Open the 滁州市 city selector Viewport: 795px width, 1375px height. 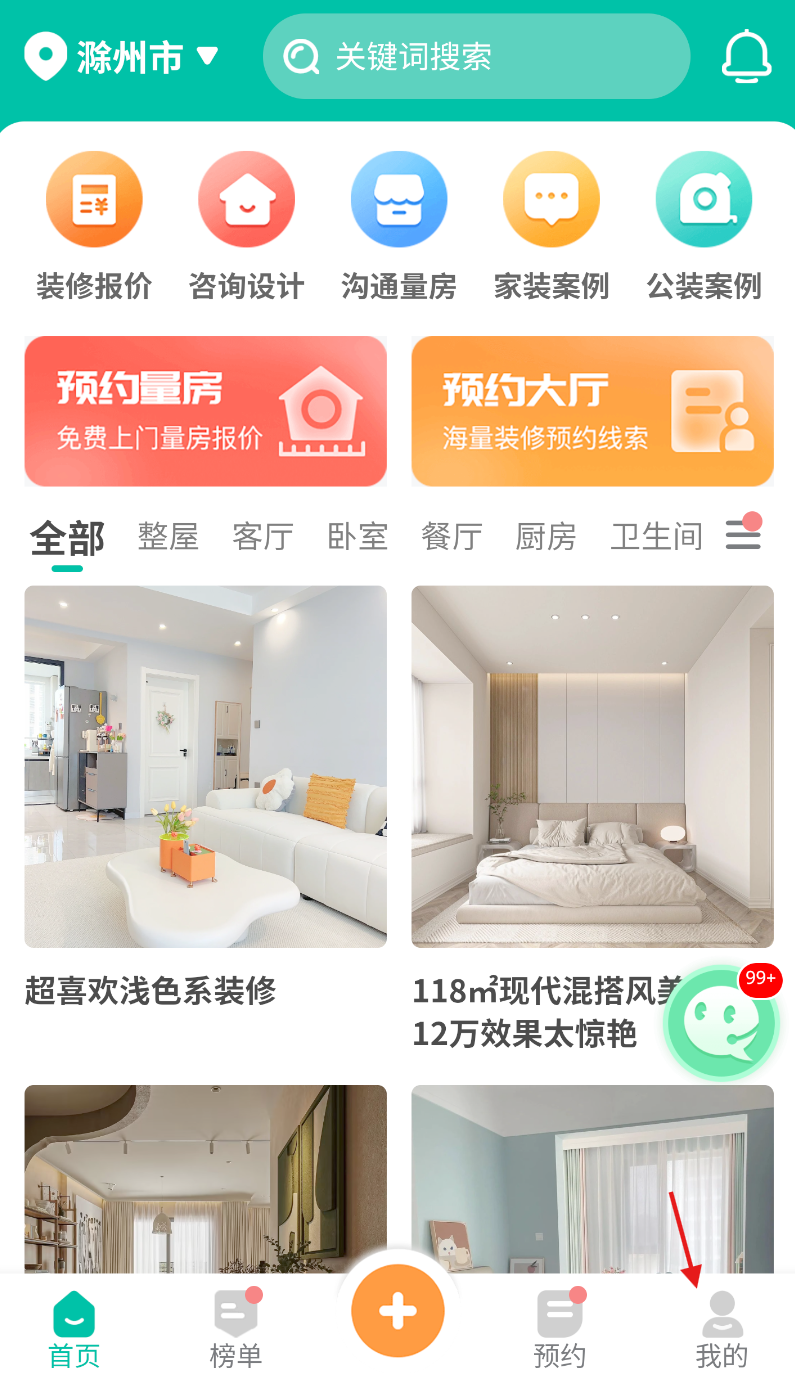pos(121,57)
